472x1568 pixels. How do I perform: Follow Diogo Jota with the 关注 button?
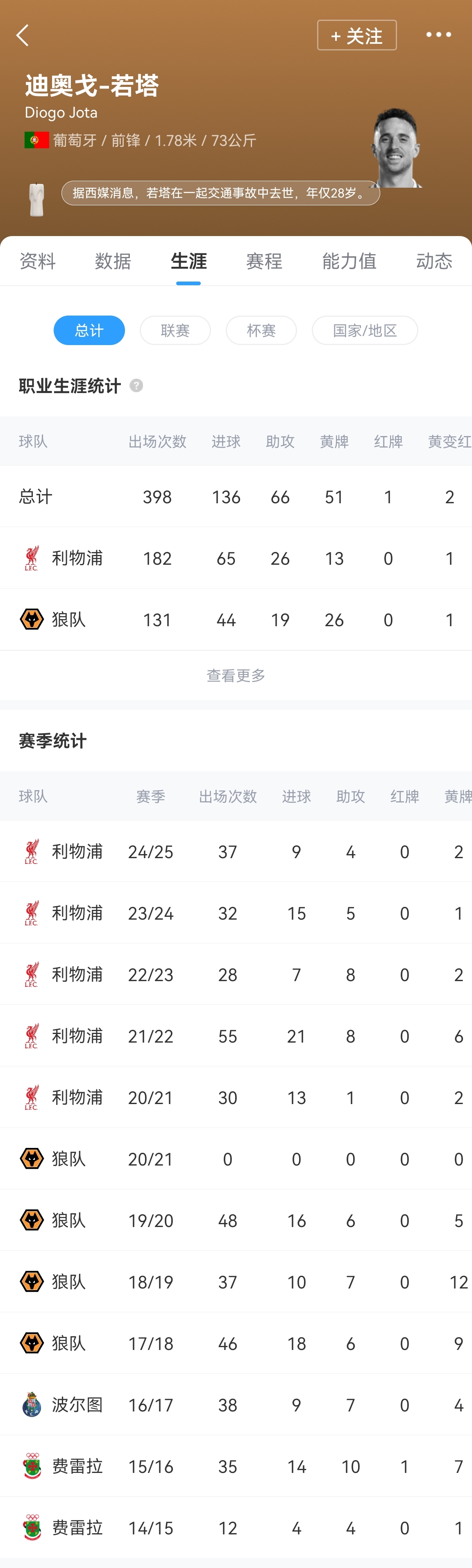356,35
